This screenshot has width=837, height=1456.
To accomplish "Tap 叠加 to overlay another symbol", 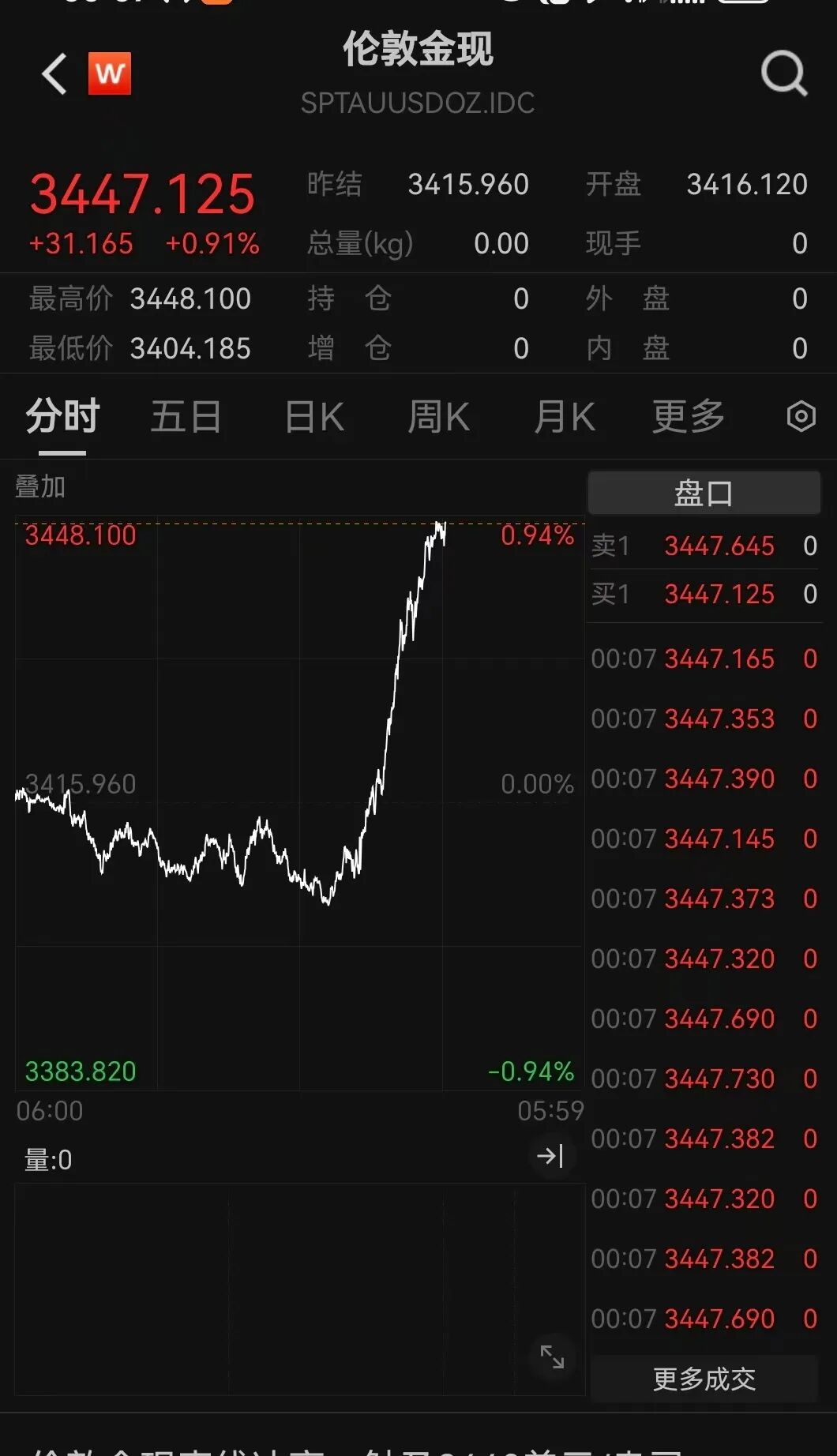I will click(40, 486).
